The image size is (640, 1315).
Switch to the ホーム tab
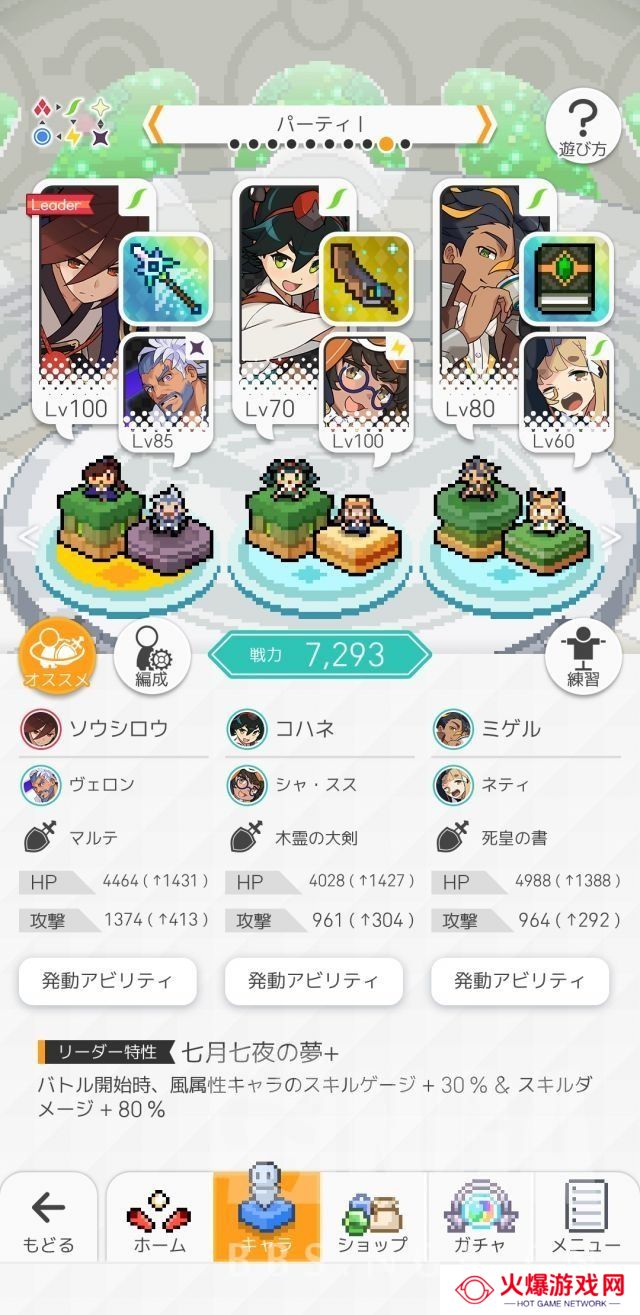pyautogui.click(x=159, y=1224)
